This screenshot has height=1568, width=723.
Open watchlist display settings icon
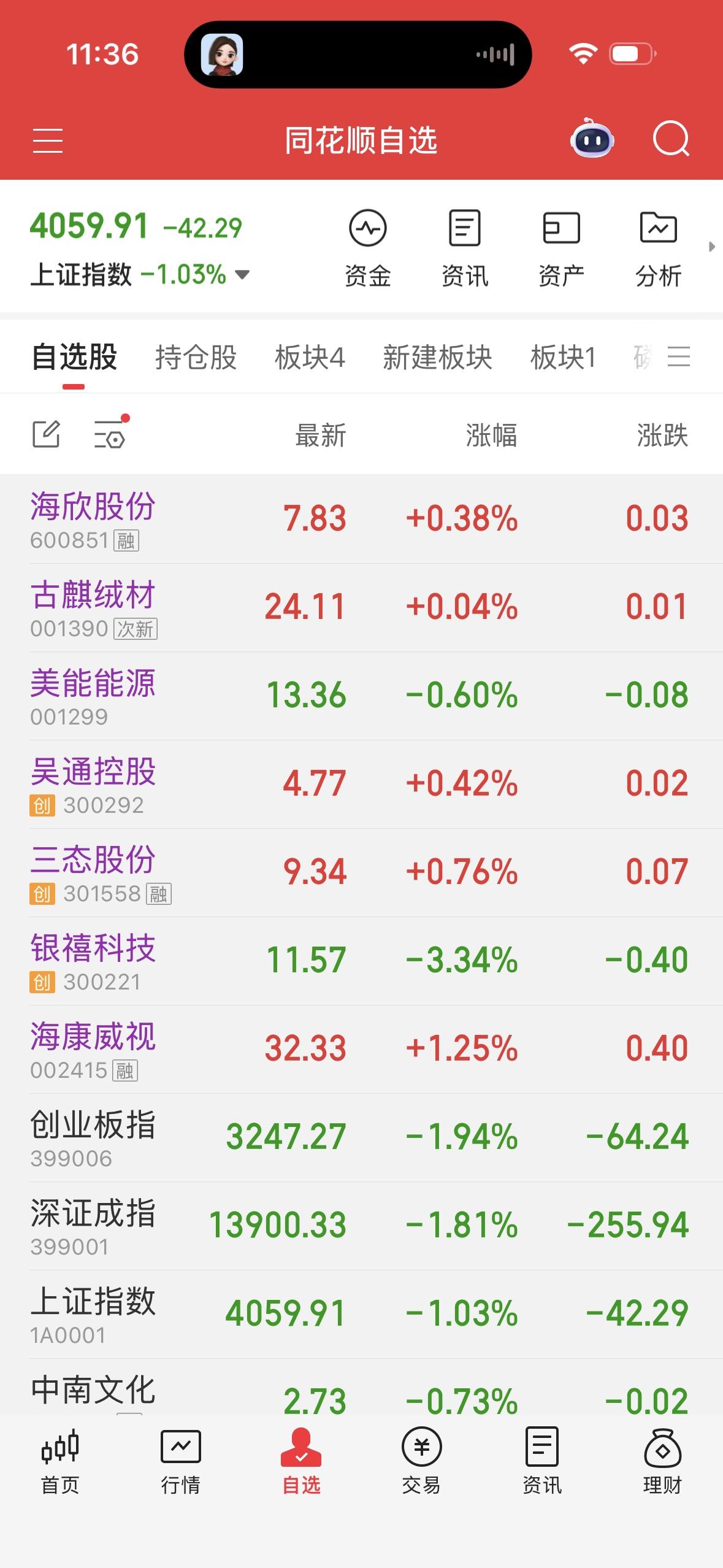coord(110,434)
